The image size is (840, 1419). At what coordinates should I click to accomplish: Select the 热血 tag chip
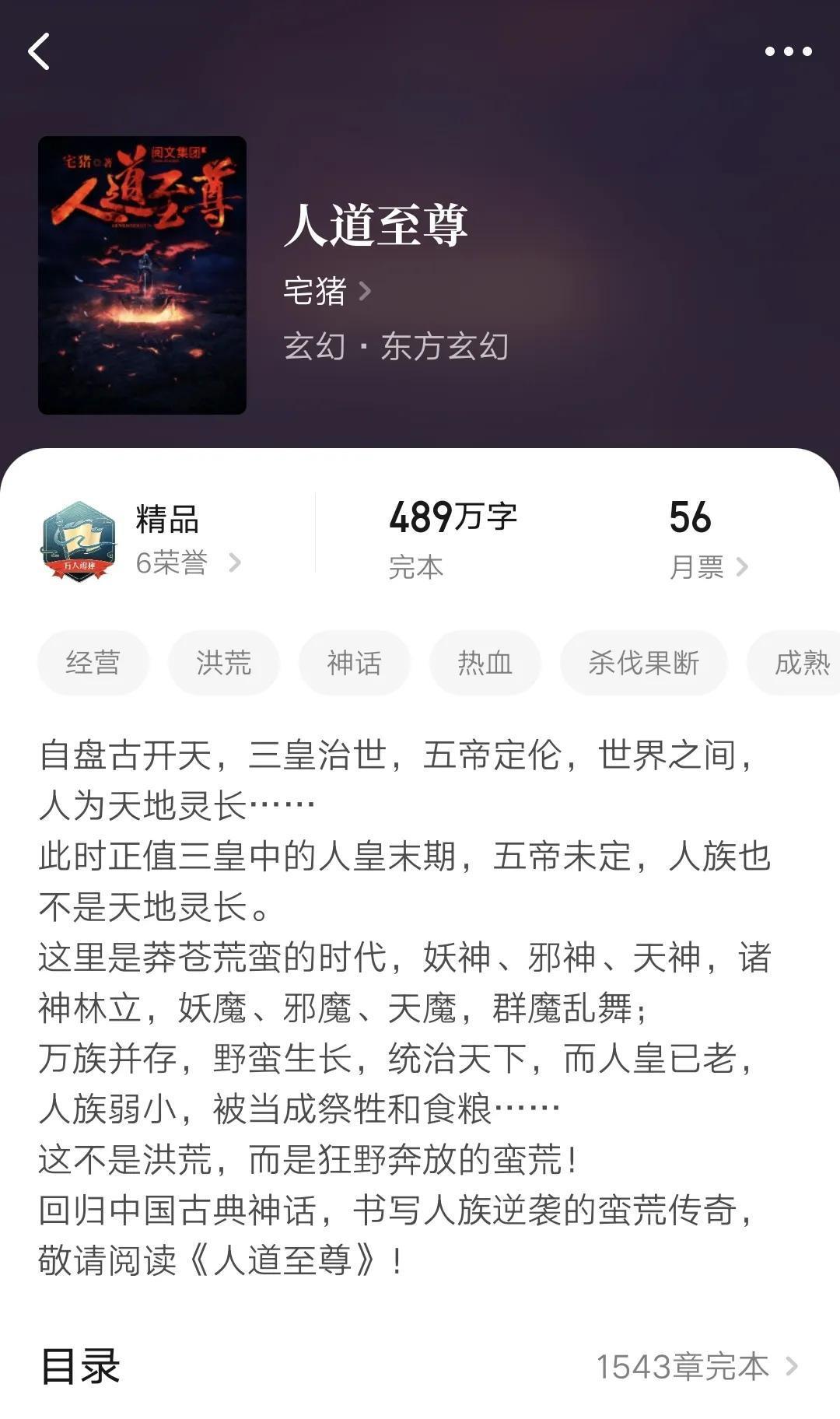point(485,663)
